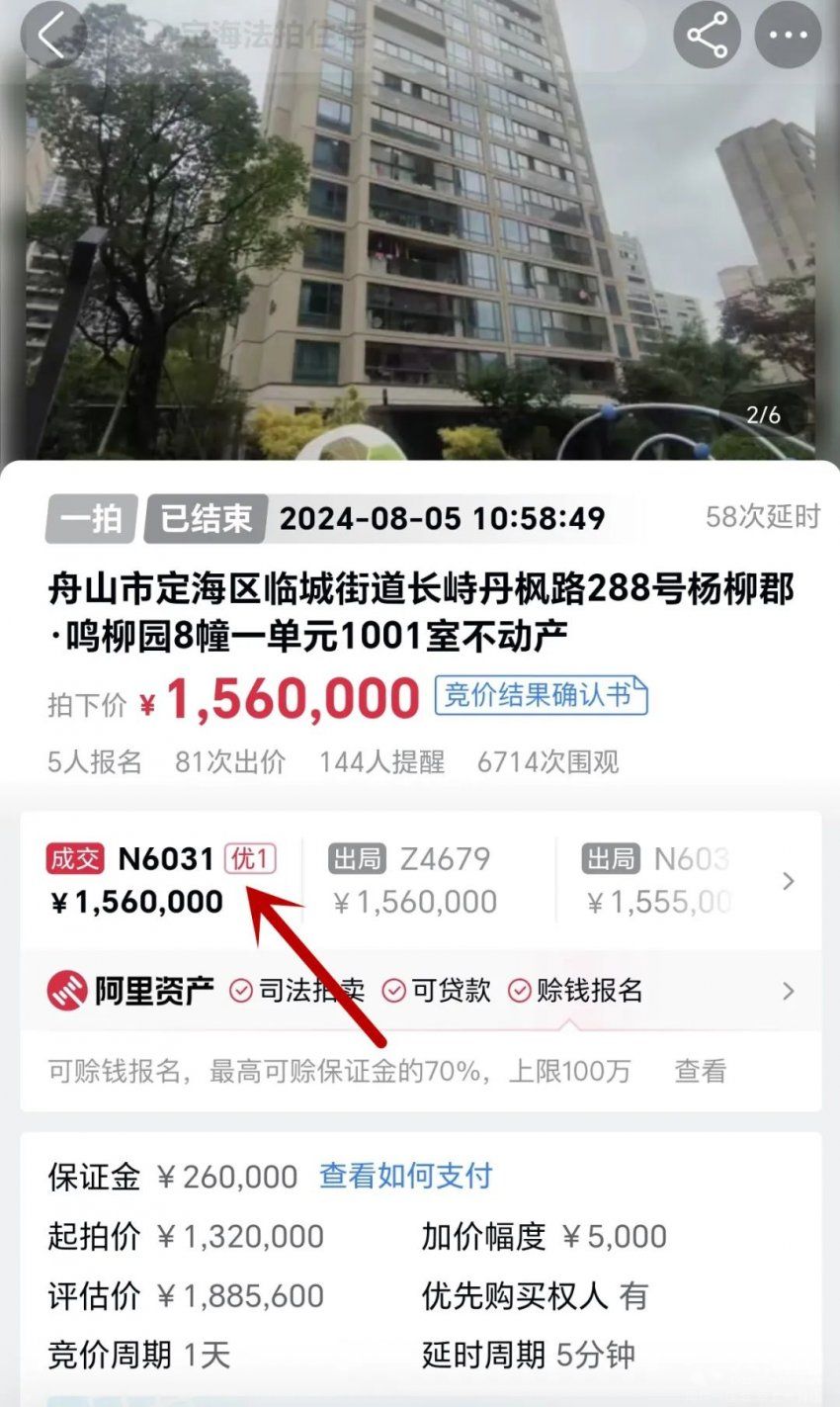
Task: Tap 查看 for 赊钱报名 details
Action: pyautogui.click(x=700, y=1071)
